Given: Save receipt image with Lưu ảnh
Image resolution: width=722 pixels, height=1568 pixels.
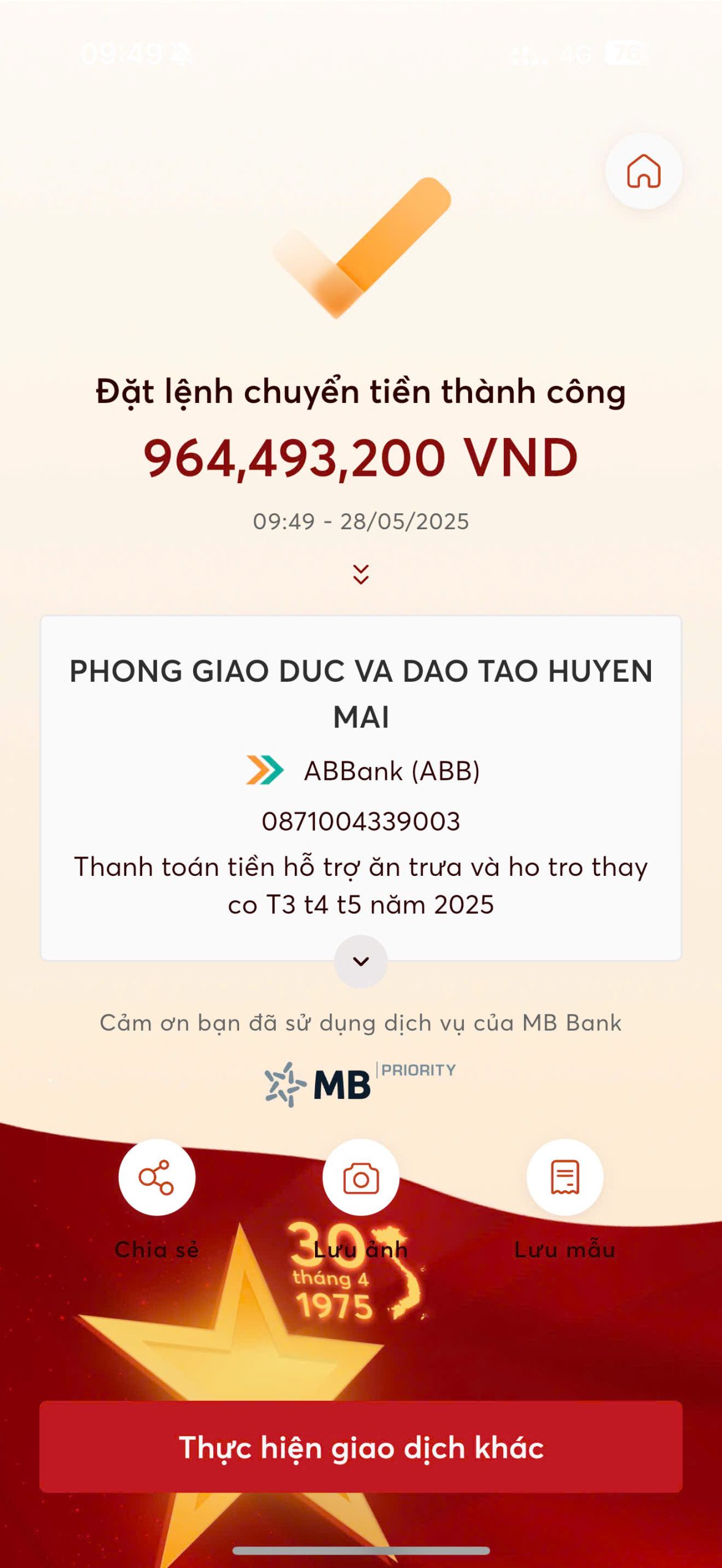Looking at the screenshot, I should (360, 1177).
